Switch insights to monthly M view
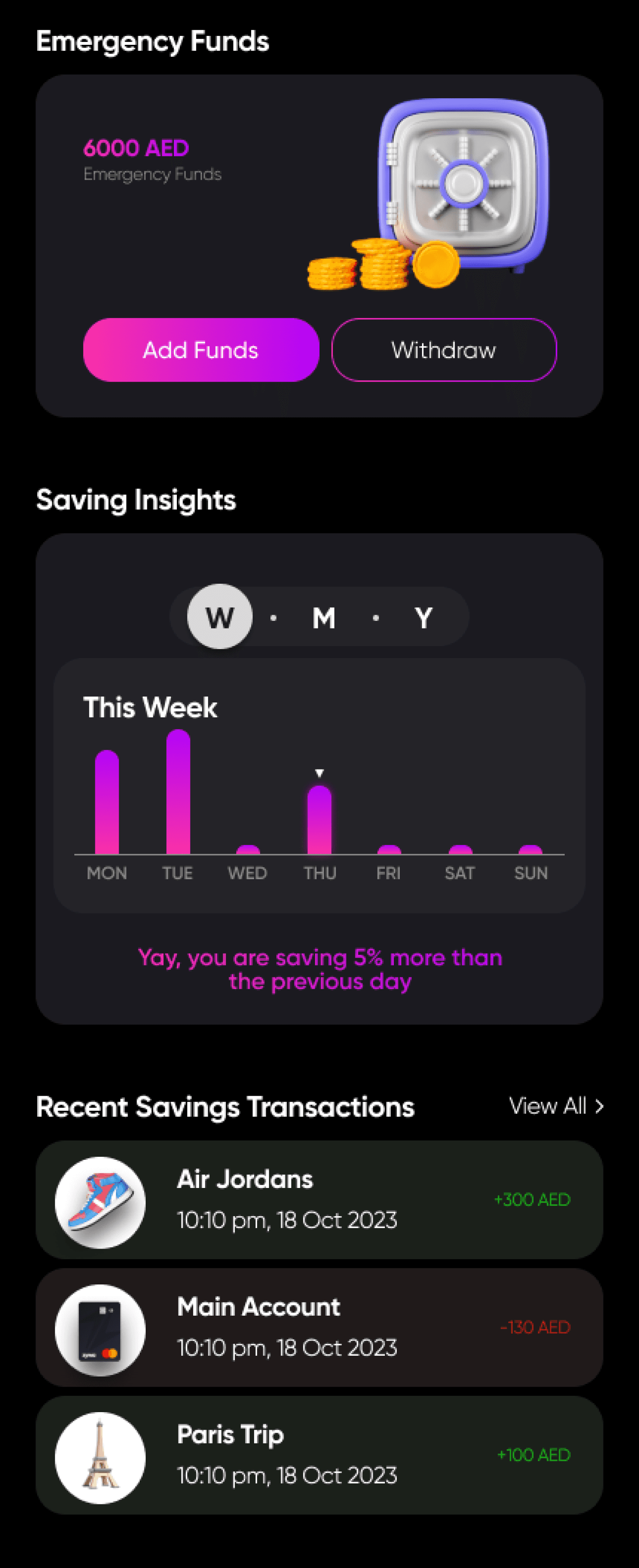The height and width of the screenshot is (1568, 639). (x=324, y=618)
